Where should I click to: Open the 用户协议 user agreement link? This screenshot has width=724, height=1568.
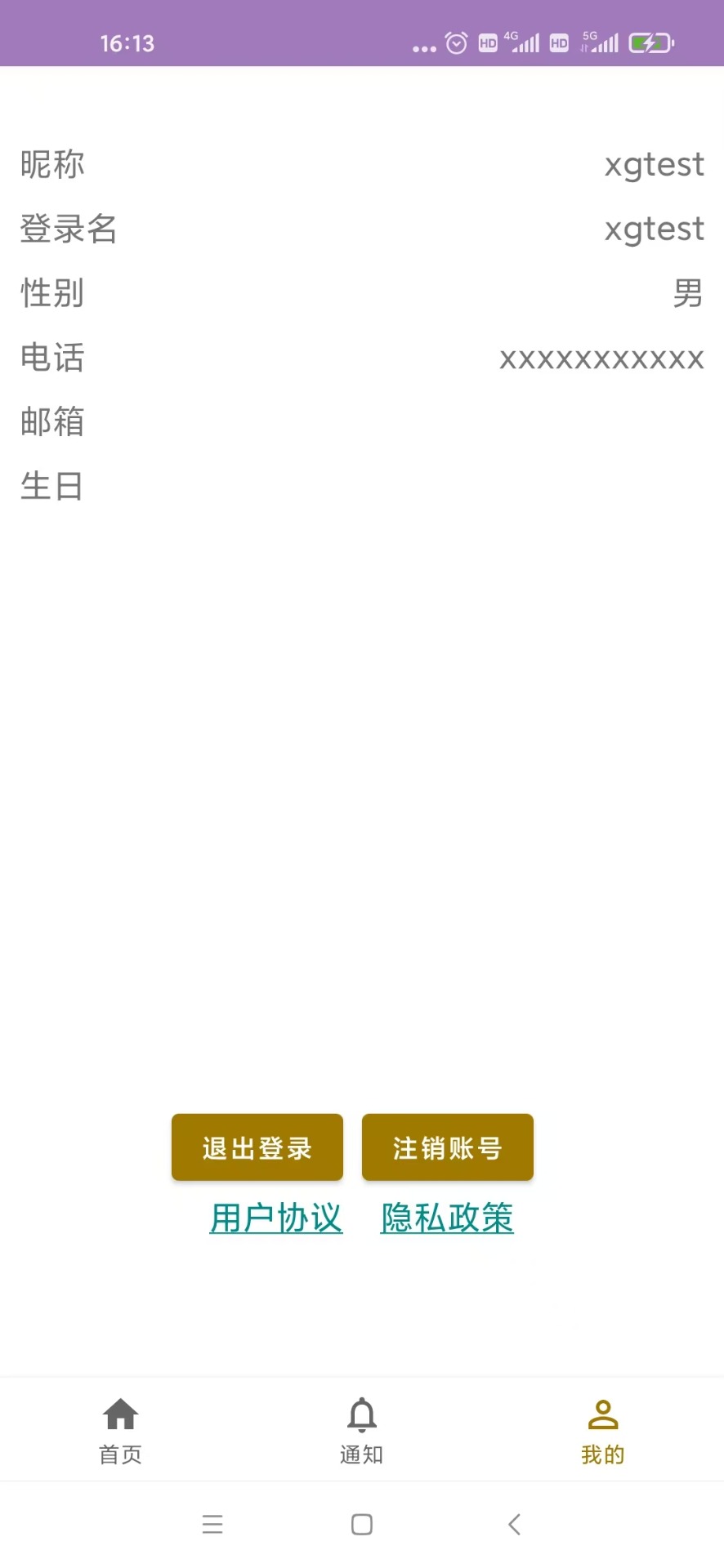click(275, 1218)
